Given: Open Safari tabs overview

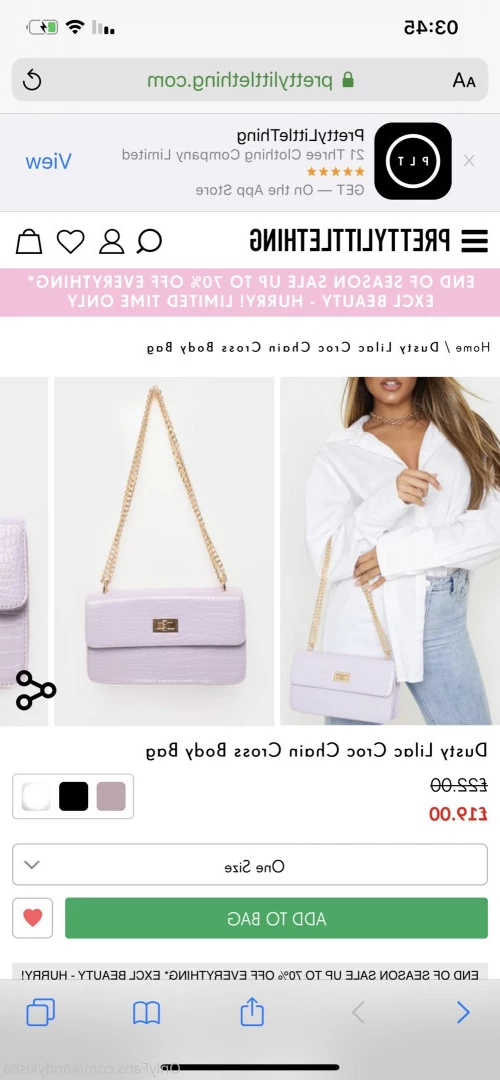Looking at the screenshot, I should point(41,1012).
